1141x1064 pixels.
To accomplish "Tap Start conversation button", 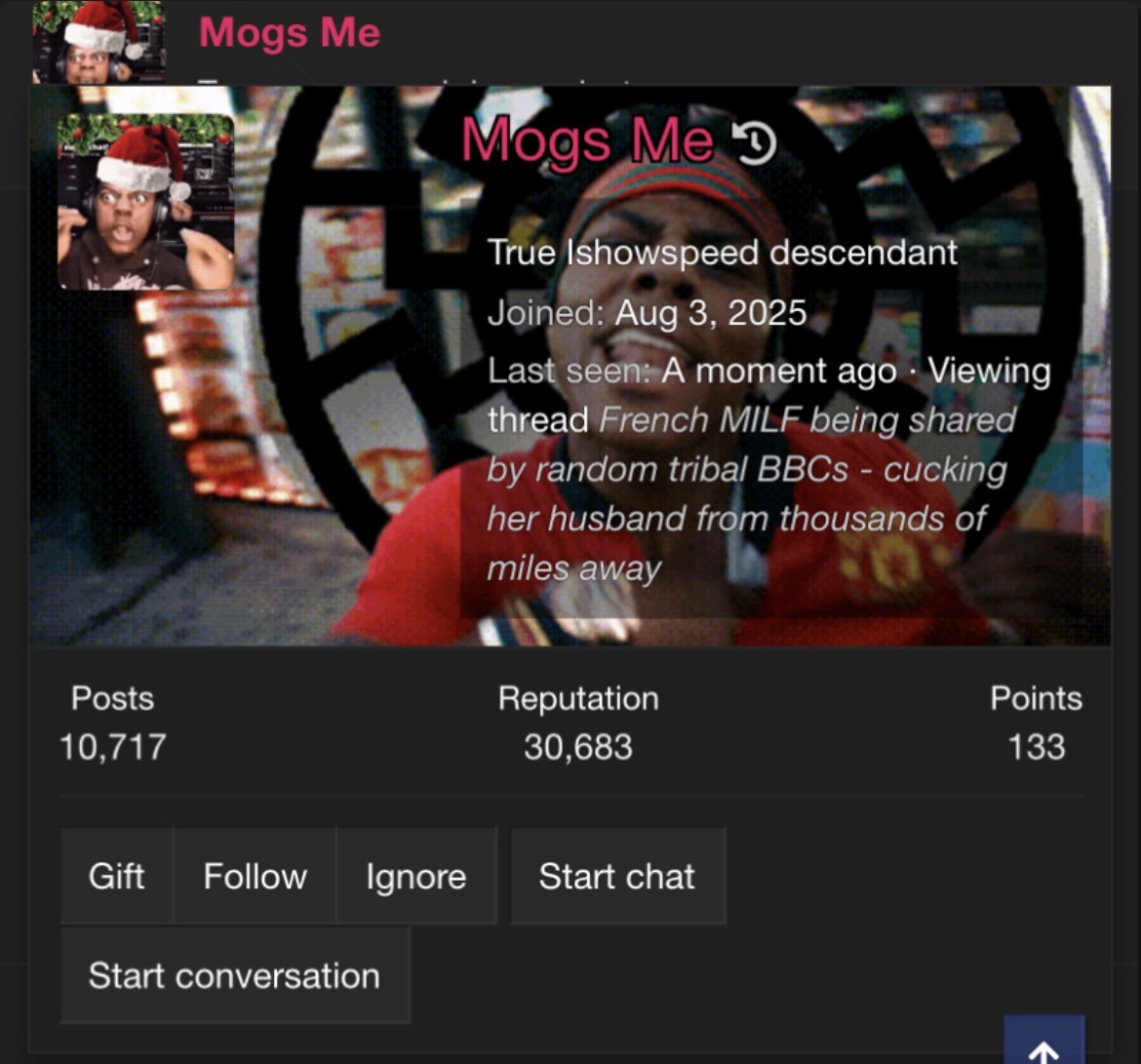I will 234,975.
